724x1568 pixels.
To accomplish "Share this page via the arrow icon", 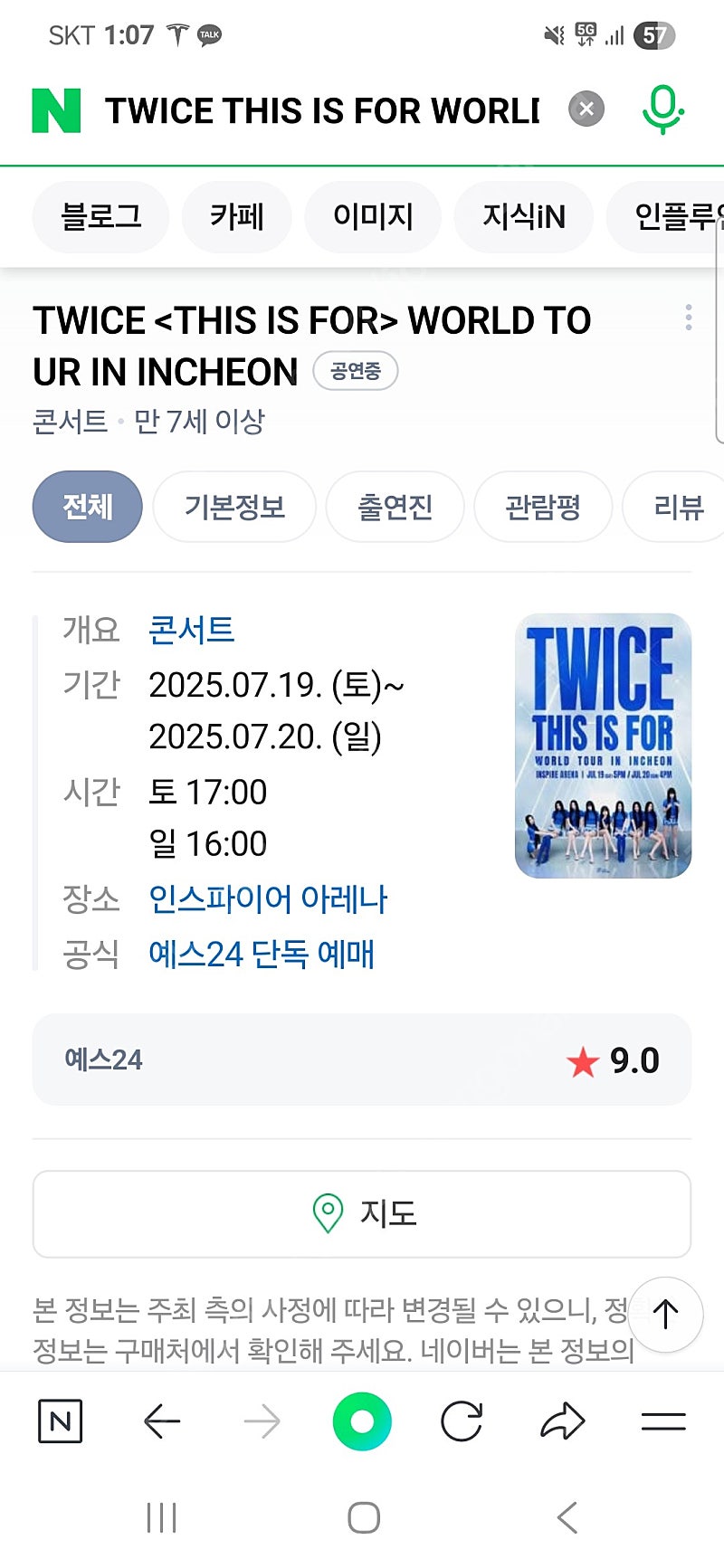I will coord(563,1421).
